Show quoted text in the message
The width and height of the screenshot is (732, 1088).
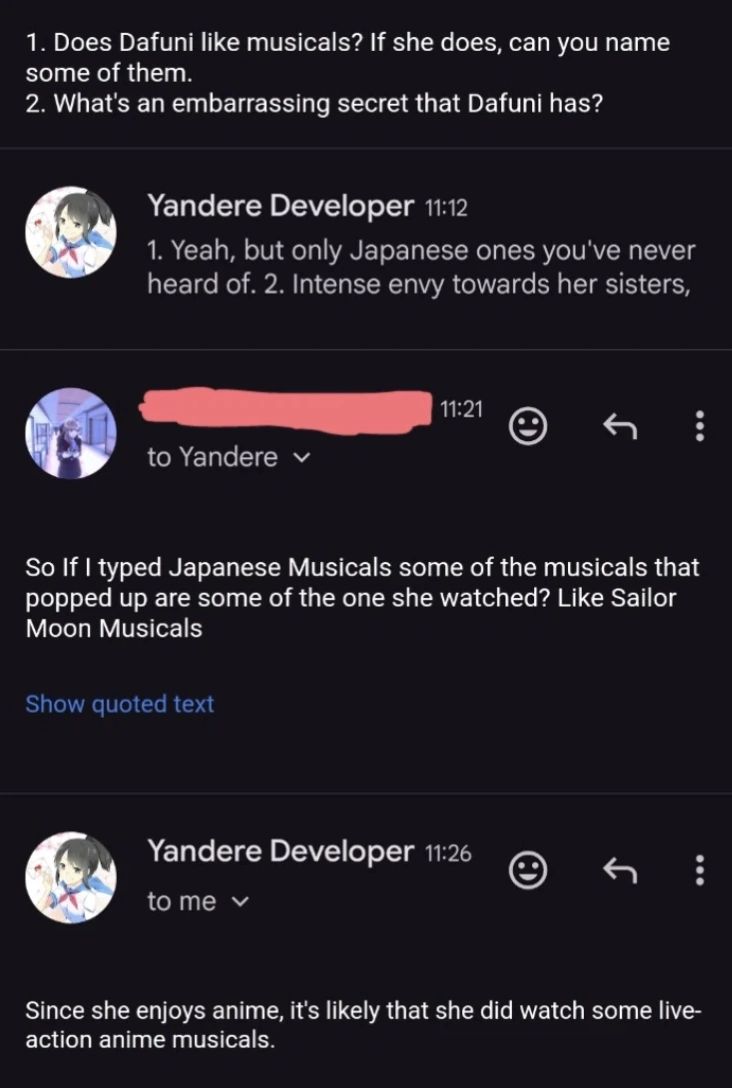(119, 704)
